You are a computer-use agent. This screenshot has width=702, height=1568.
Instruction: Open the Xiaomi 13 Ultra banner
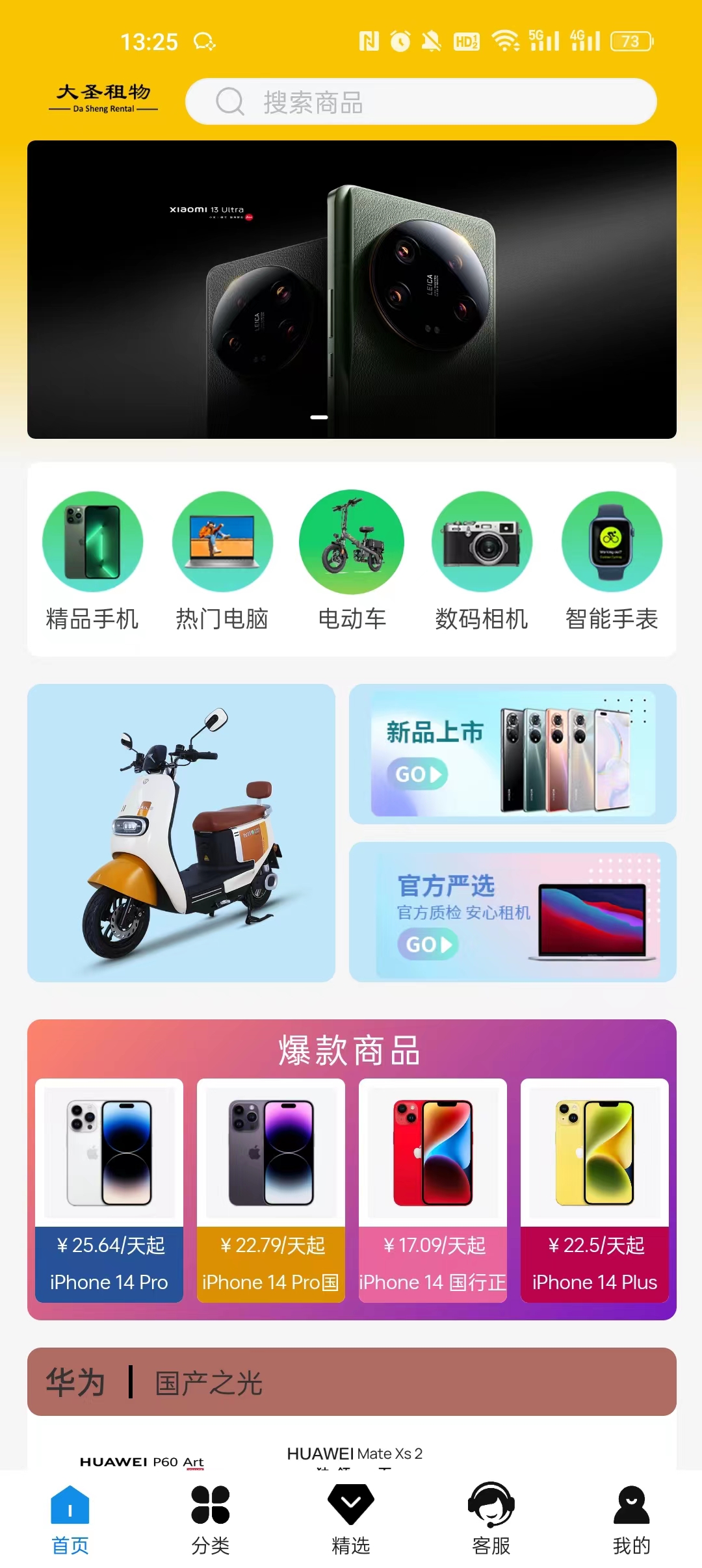(352, 290)
